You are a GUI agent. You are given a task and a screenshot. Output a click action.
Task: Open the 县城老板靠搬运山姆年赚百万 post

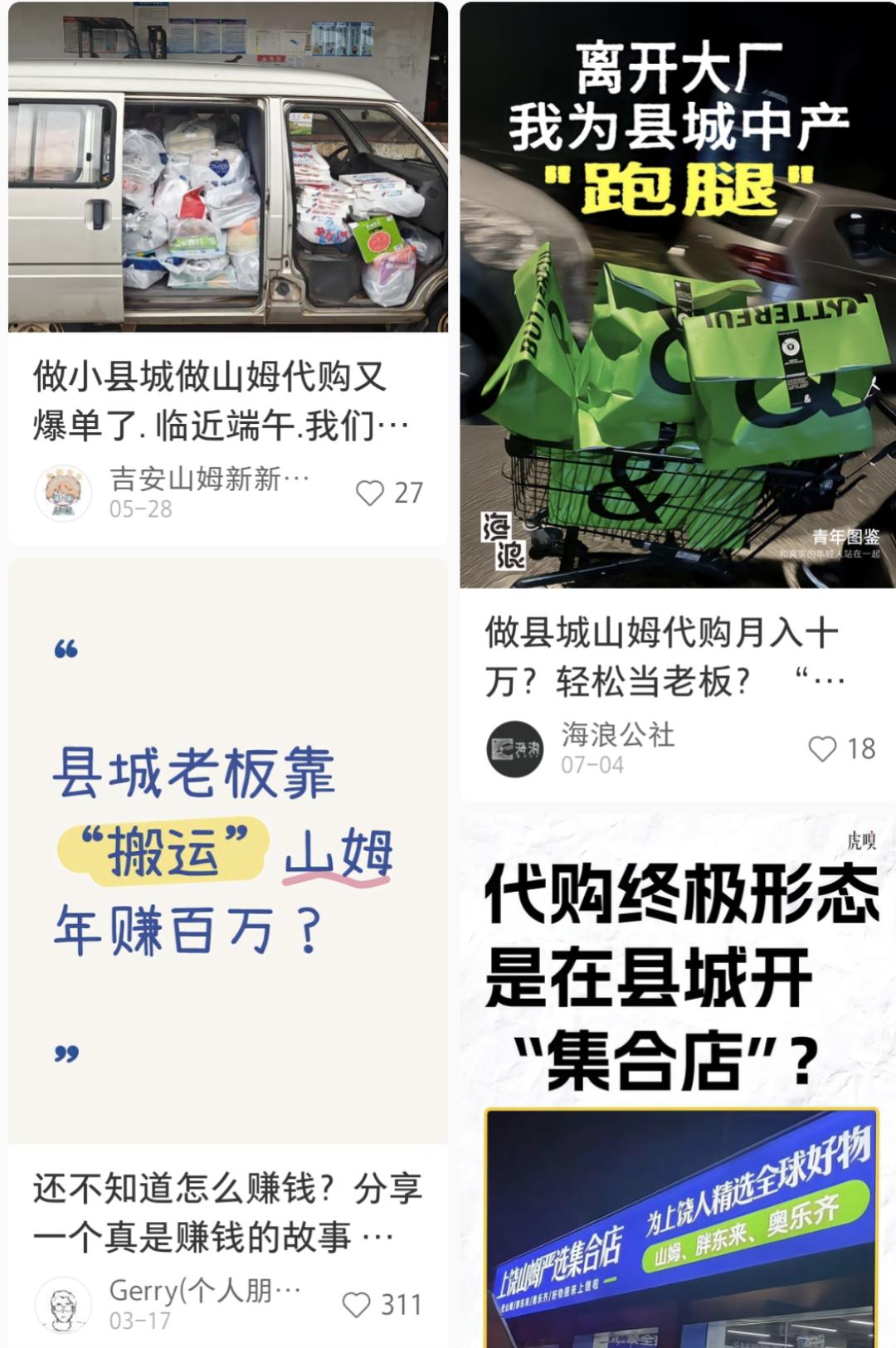228,850
